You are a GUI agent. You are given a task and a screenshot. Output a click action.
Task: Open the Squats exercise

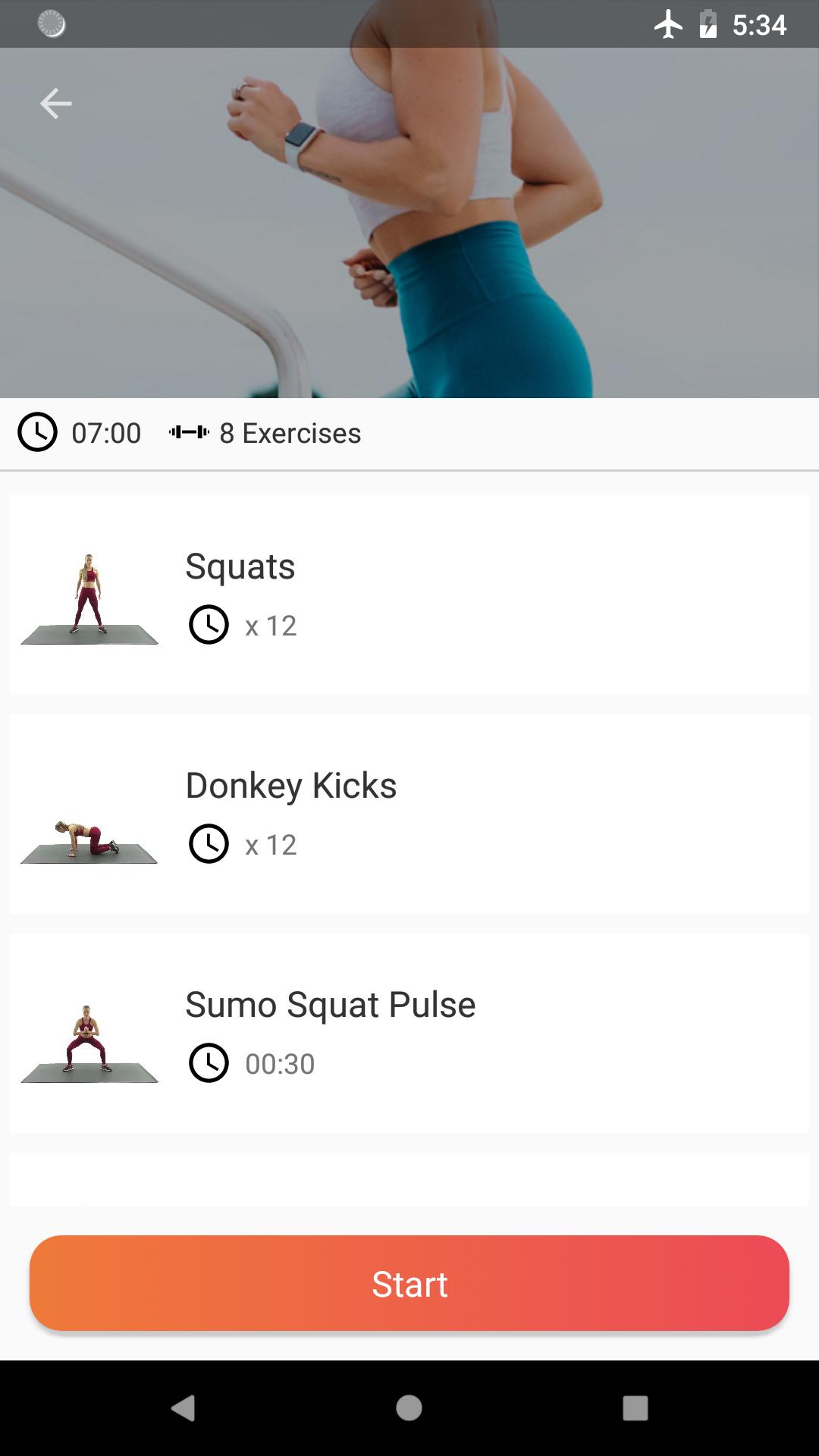click(409, 595)
